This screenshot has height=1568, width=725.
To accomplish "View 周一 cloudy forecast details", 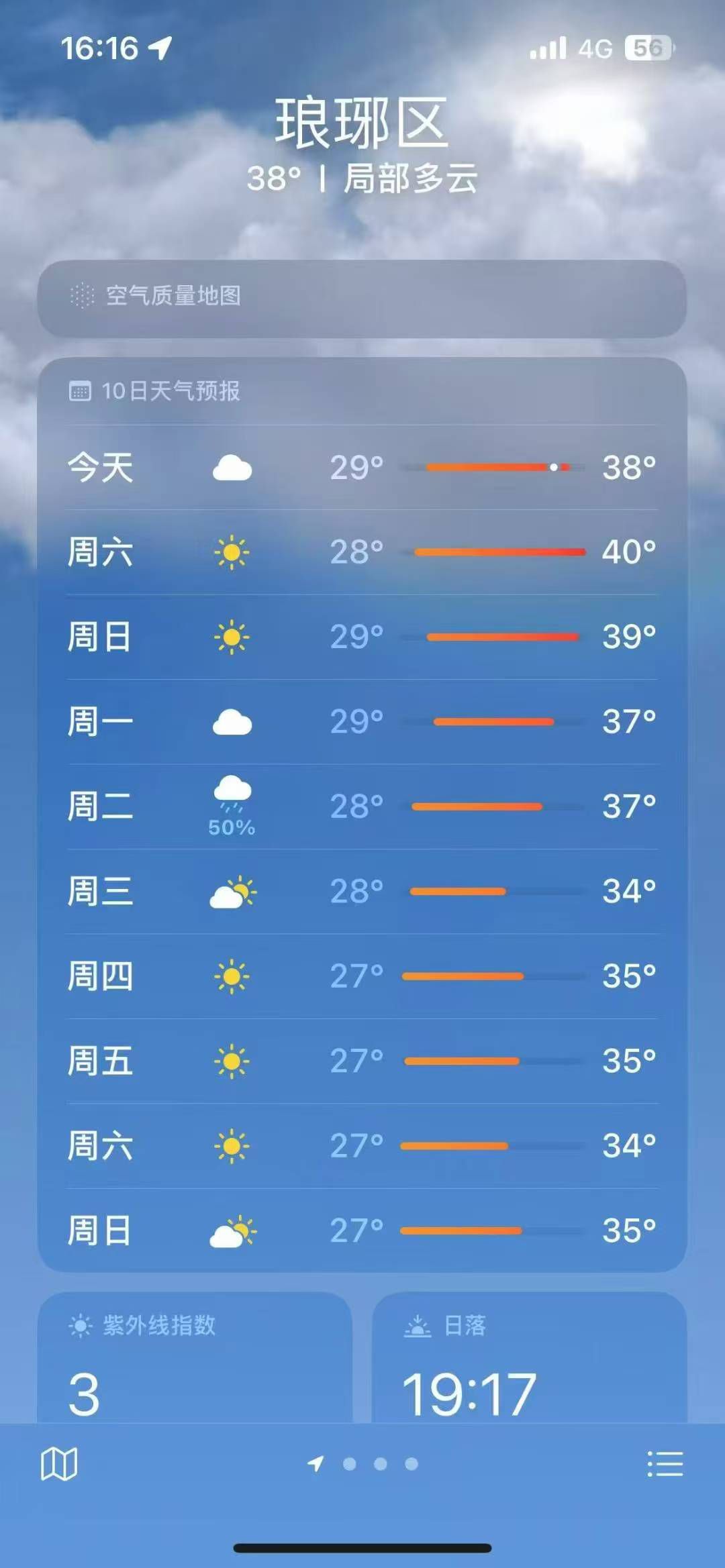I will pos(362,722).
